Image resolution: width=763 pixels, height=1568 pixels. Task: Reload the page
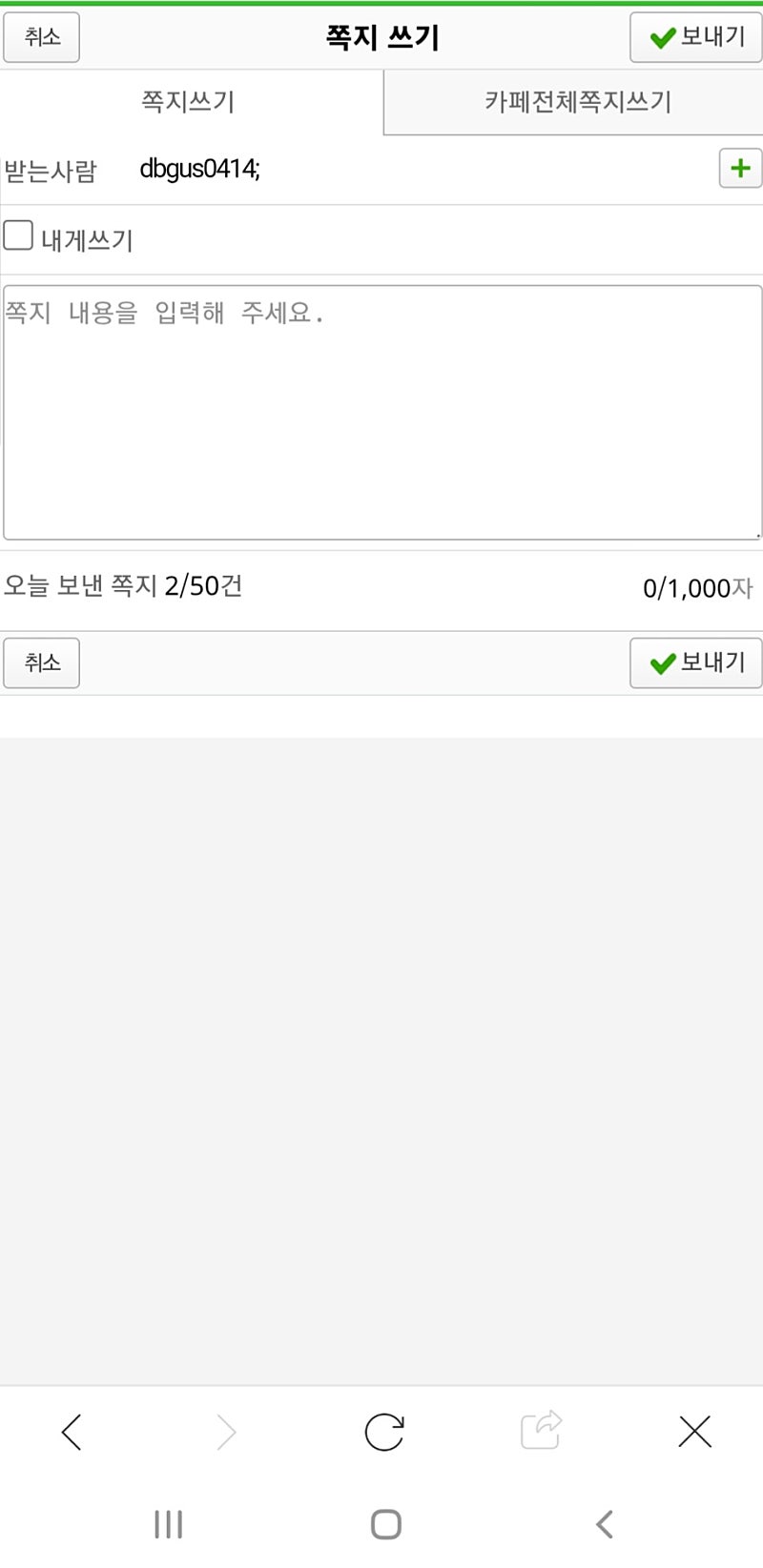coord(384,1432)
